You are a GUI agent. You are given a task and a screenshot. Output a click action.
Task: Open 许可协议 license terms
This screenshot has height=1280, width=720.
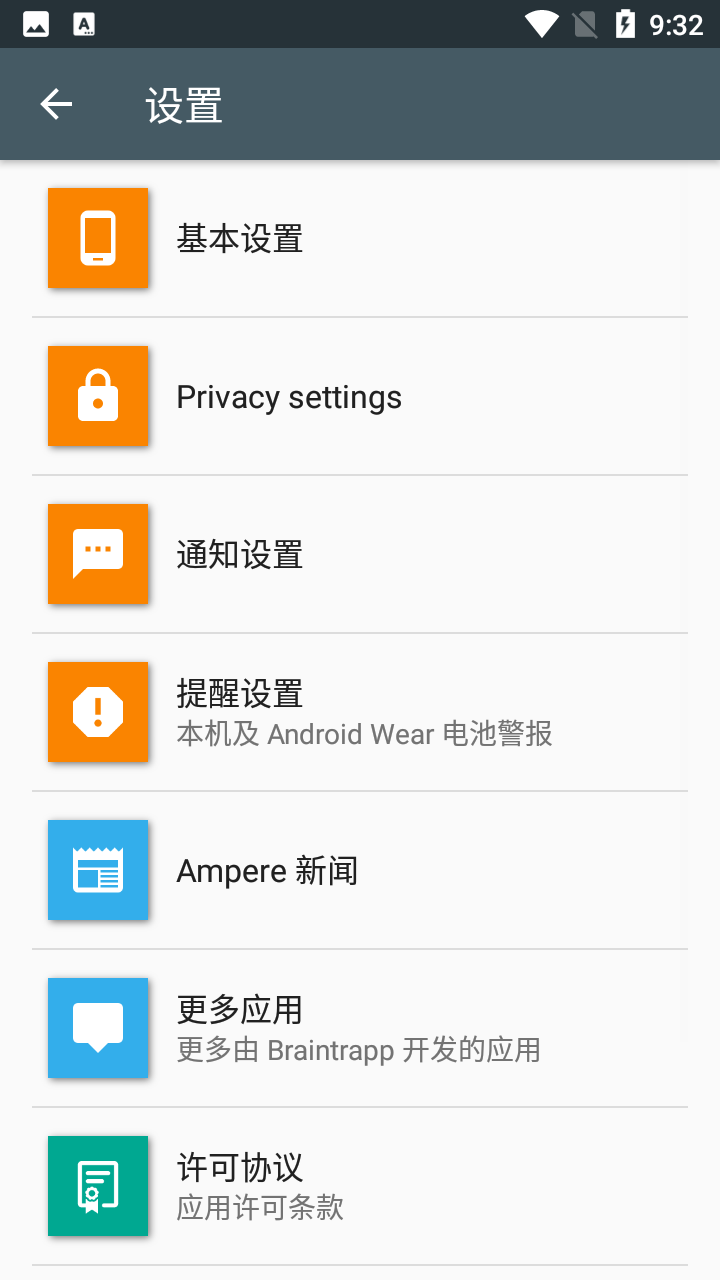(360, 1186)
